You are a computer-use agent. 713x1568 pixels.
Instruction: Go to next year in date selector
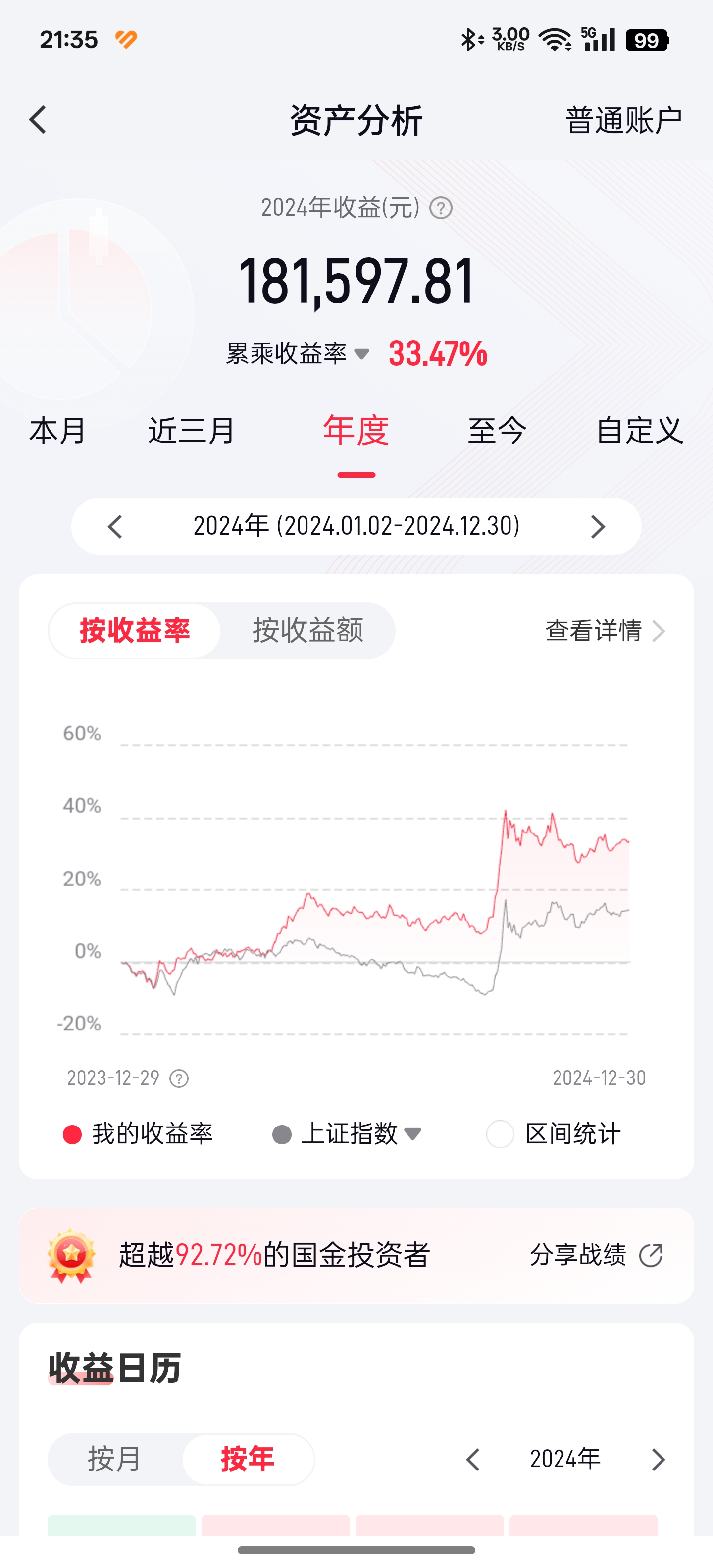coord(598,527)
